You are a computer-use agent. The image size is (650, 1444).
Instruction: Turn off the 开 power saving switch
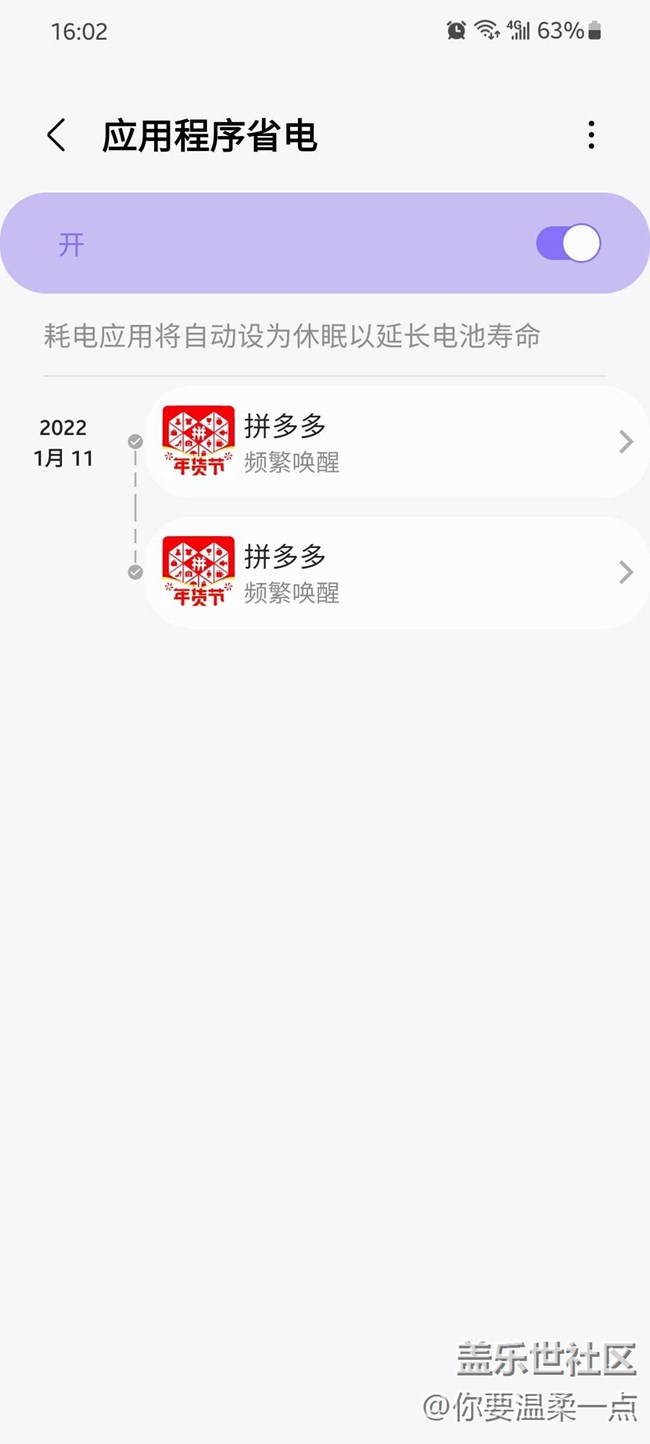coord(568,243)
